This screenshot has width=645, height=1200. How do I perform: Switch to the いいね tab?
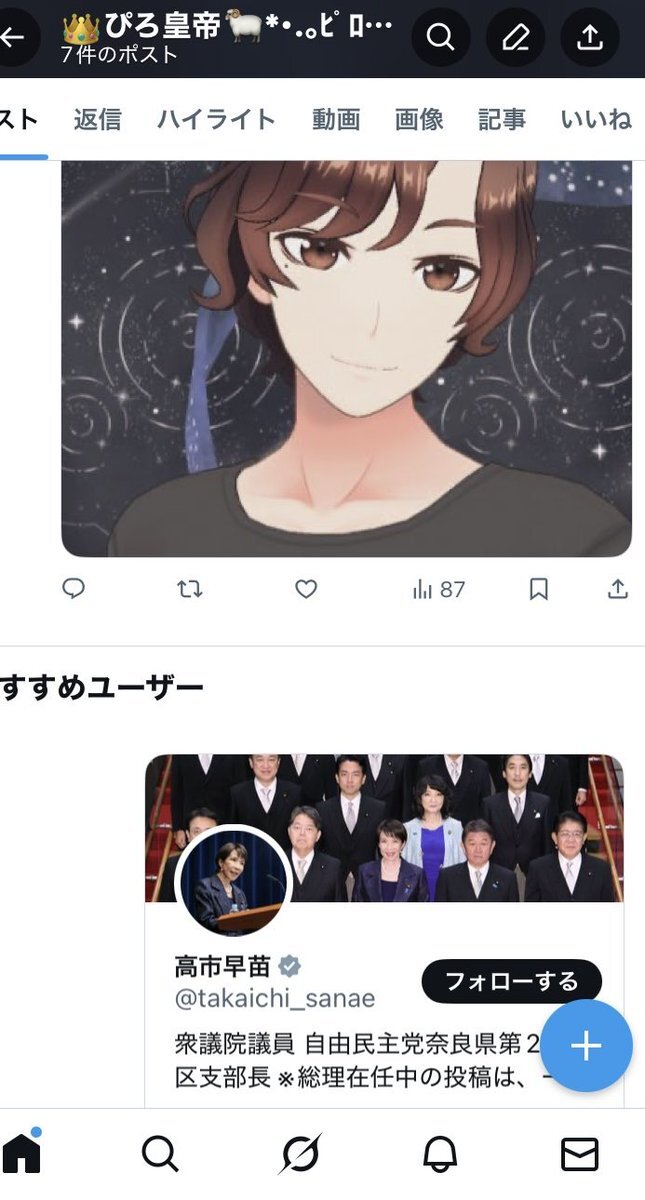point(596,120)
